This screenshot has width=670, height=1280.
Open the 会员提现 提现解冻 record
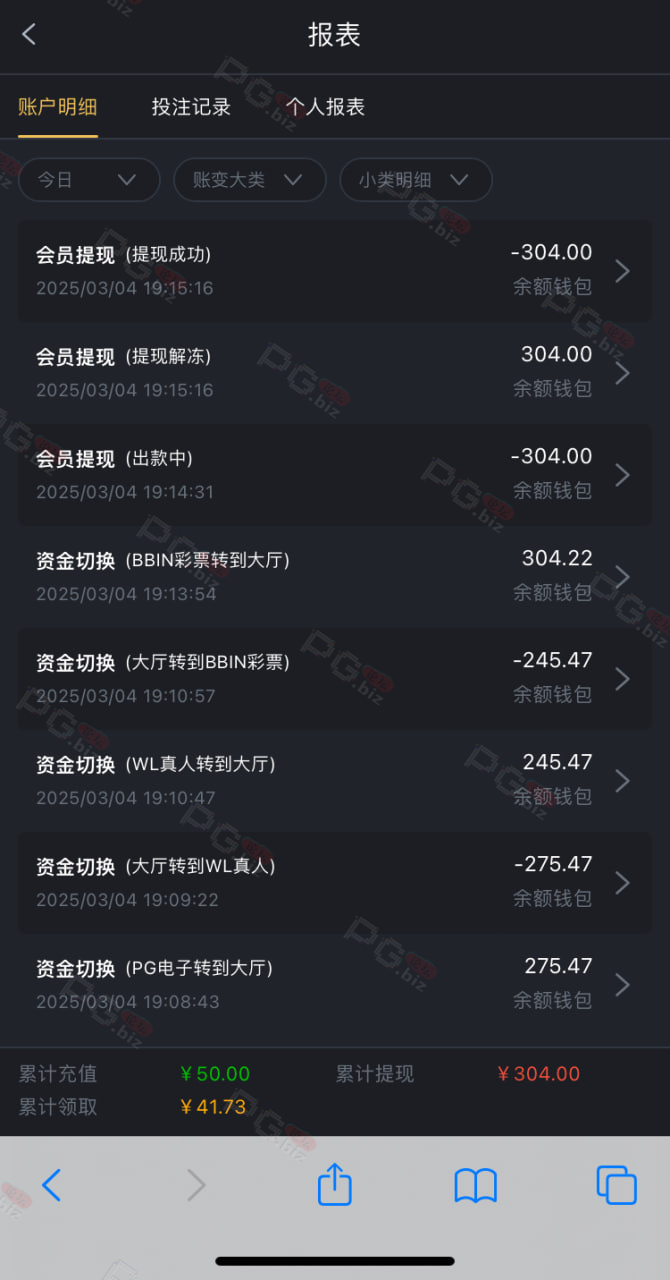point(335,373)
